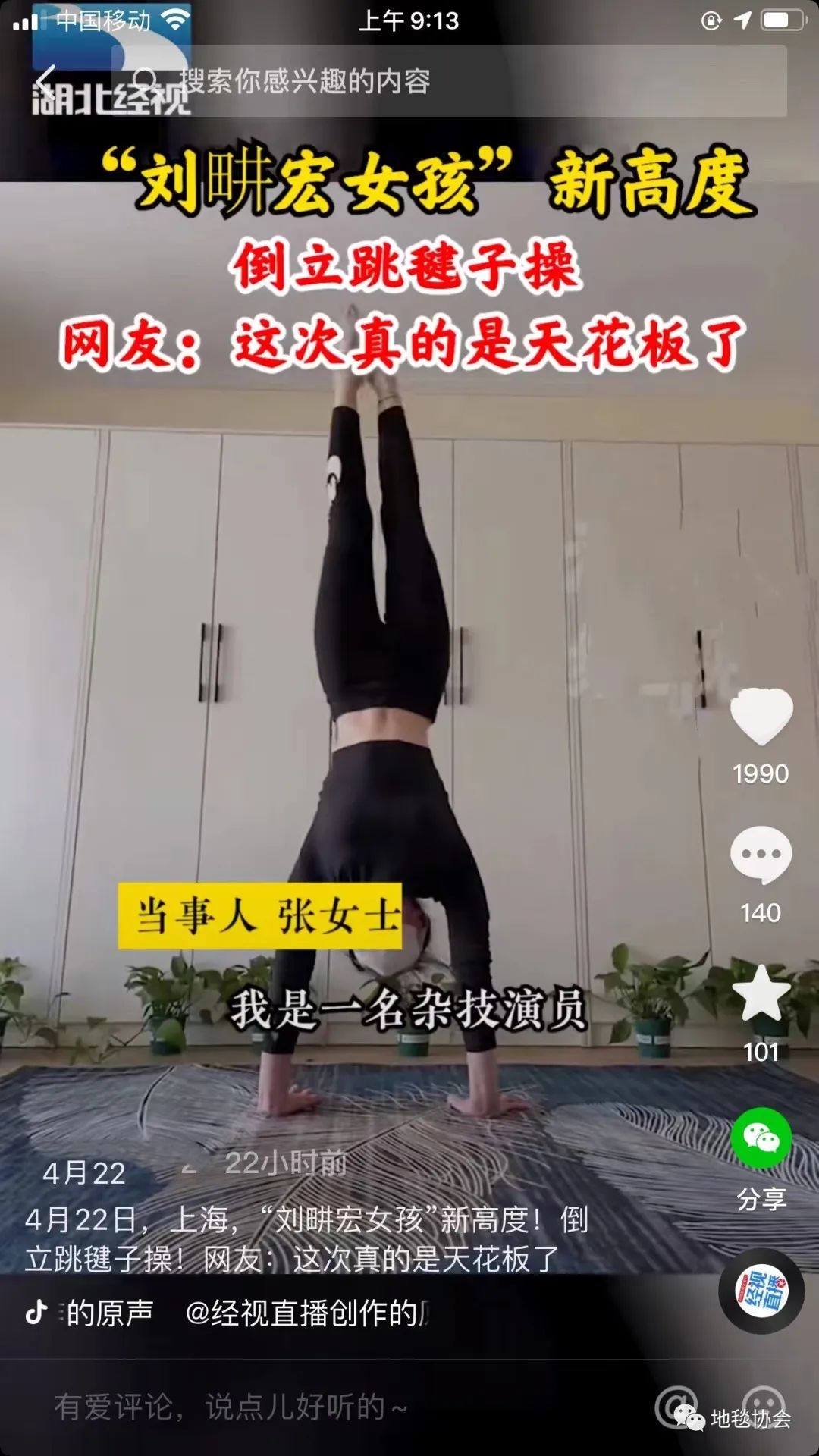
Task: Open the comments with the speech bubble icon
Action: tap(761, 855)
